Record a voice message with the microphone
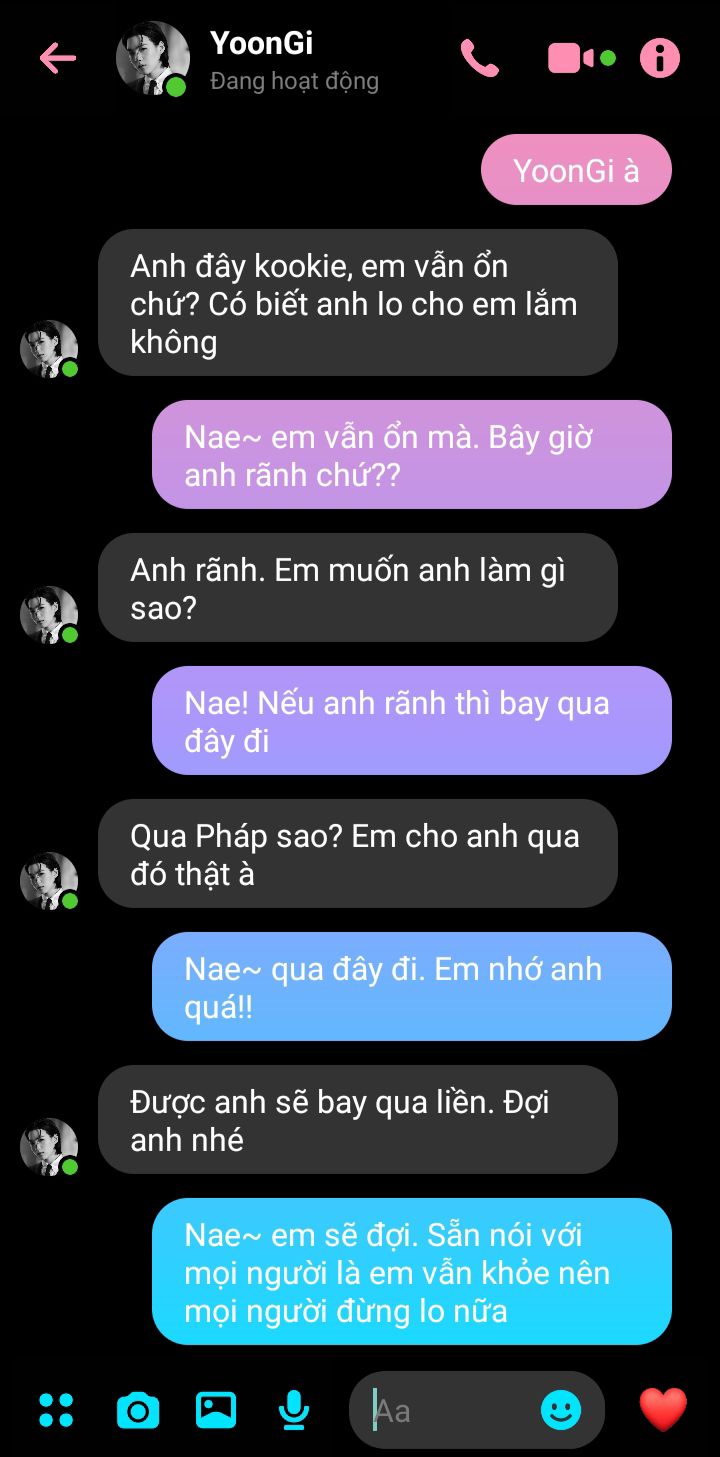This screenshot has width=720, height=1457. click(x=293, y=1410)
